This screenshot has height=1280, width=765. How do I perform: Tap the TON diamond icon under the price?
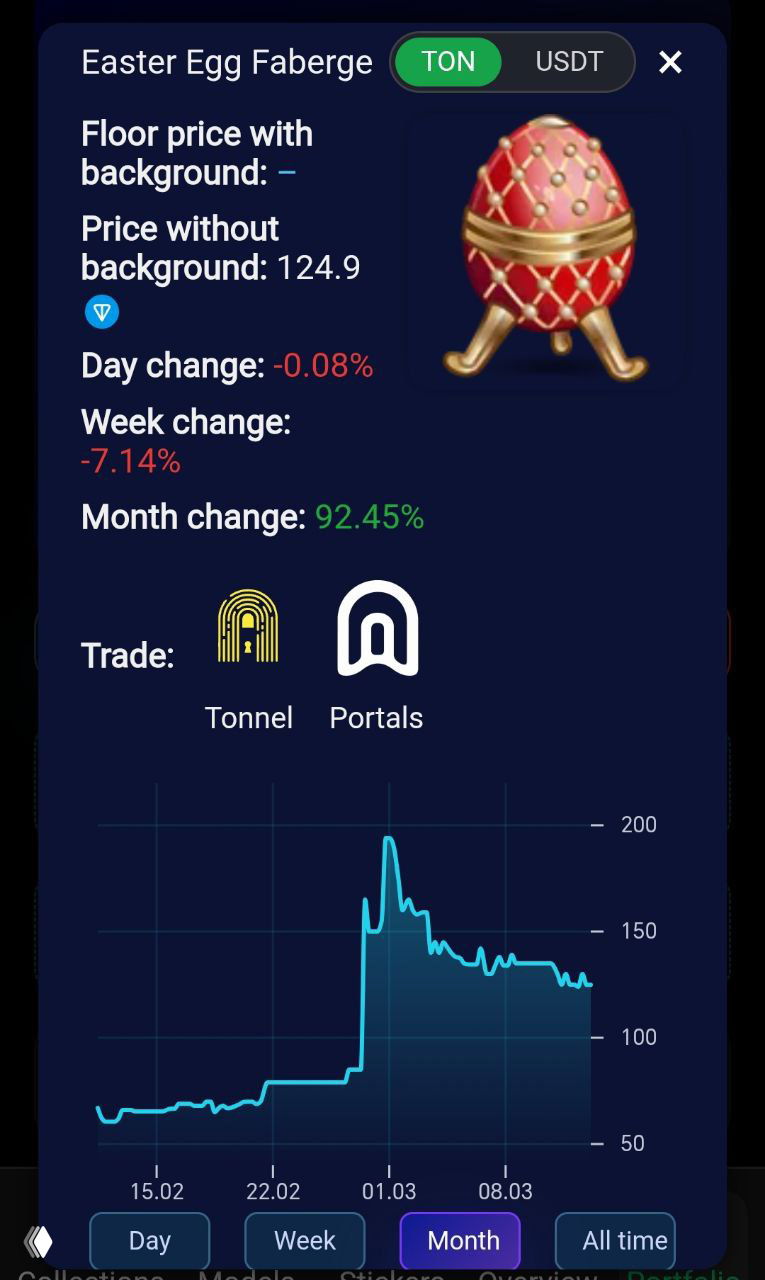(100, 311)
